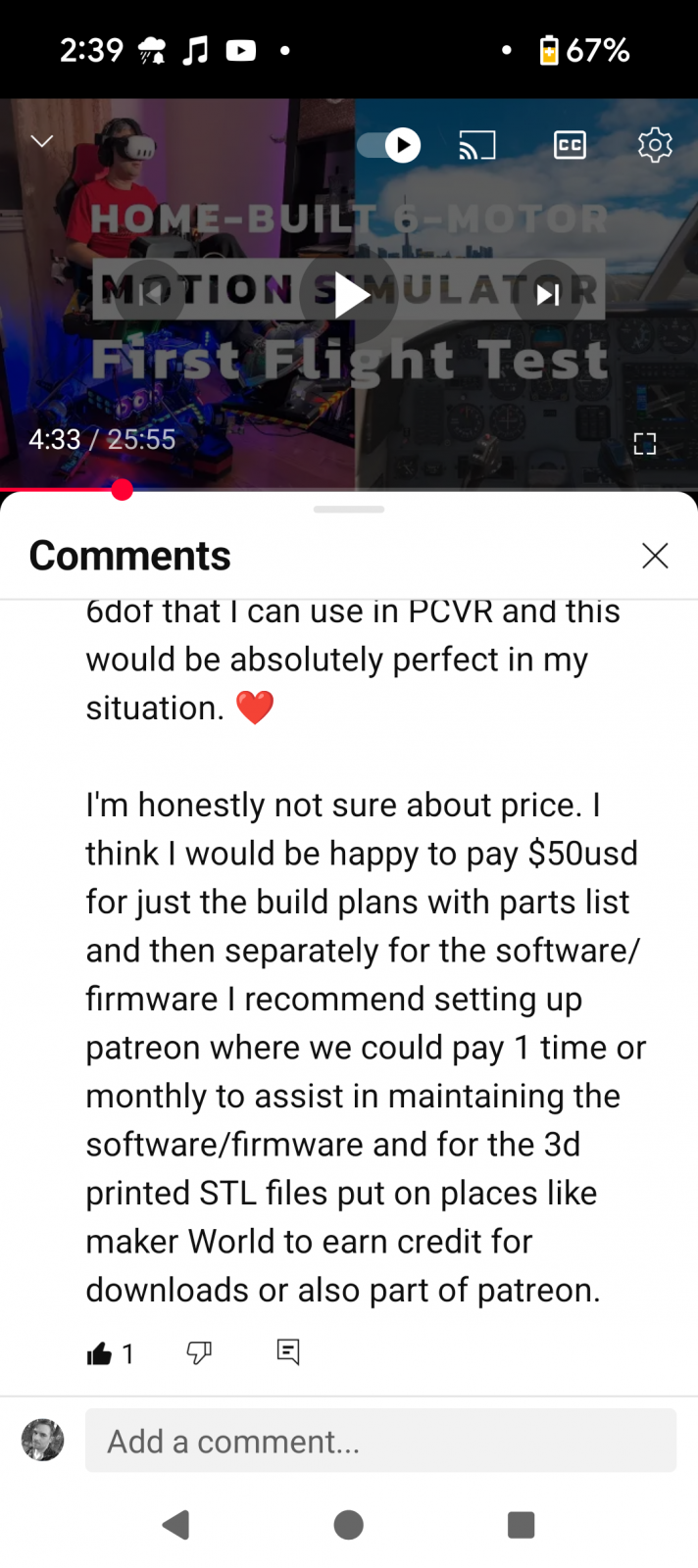Dislike the comment about build plans

199,1353
